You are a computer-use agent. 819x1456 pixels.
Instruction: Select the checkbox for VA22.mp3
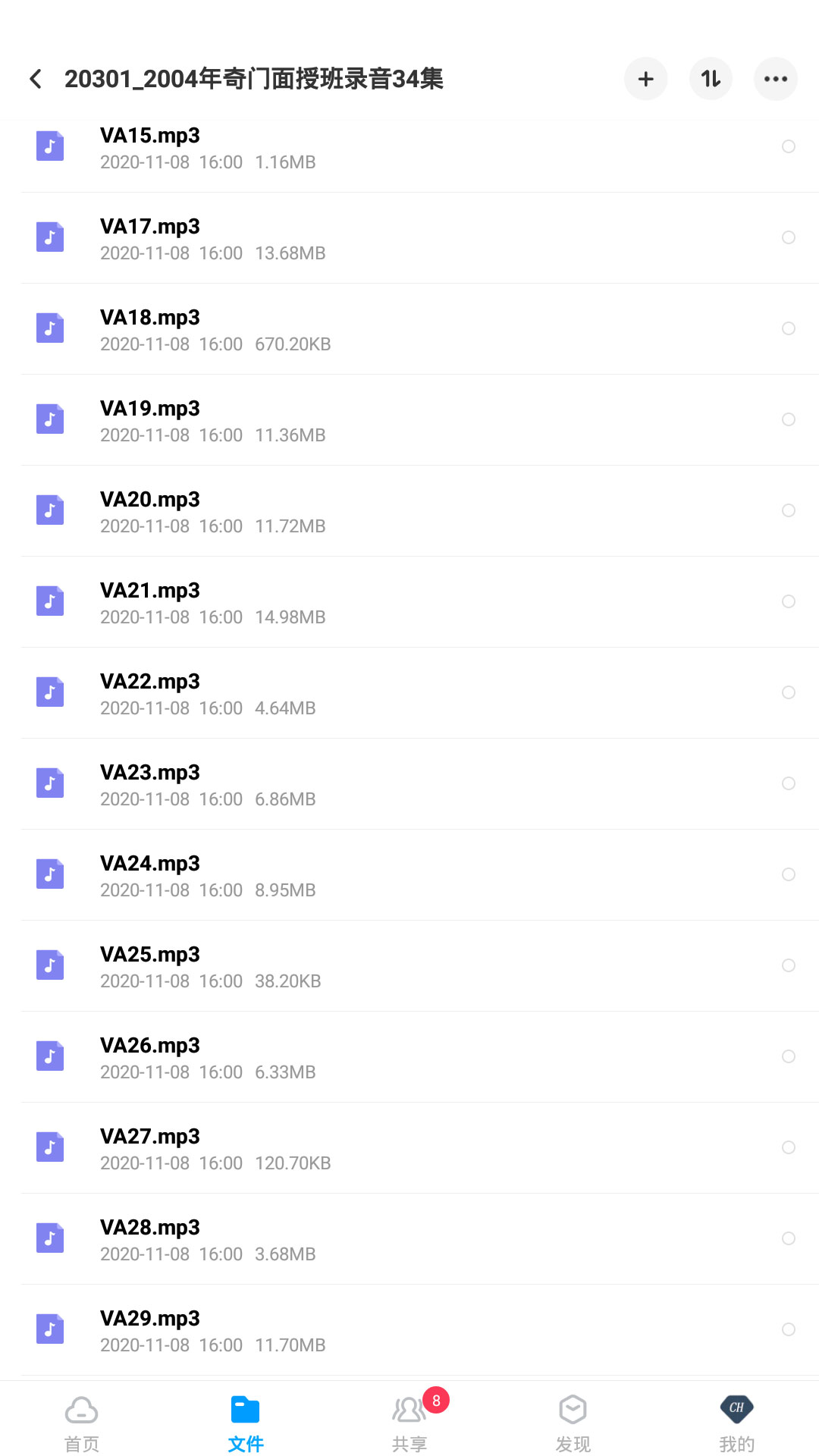tap(789, 692)
